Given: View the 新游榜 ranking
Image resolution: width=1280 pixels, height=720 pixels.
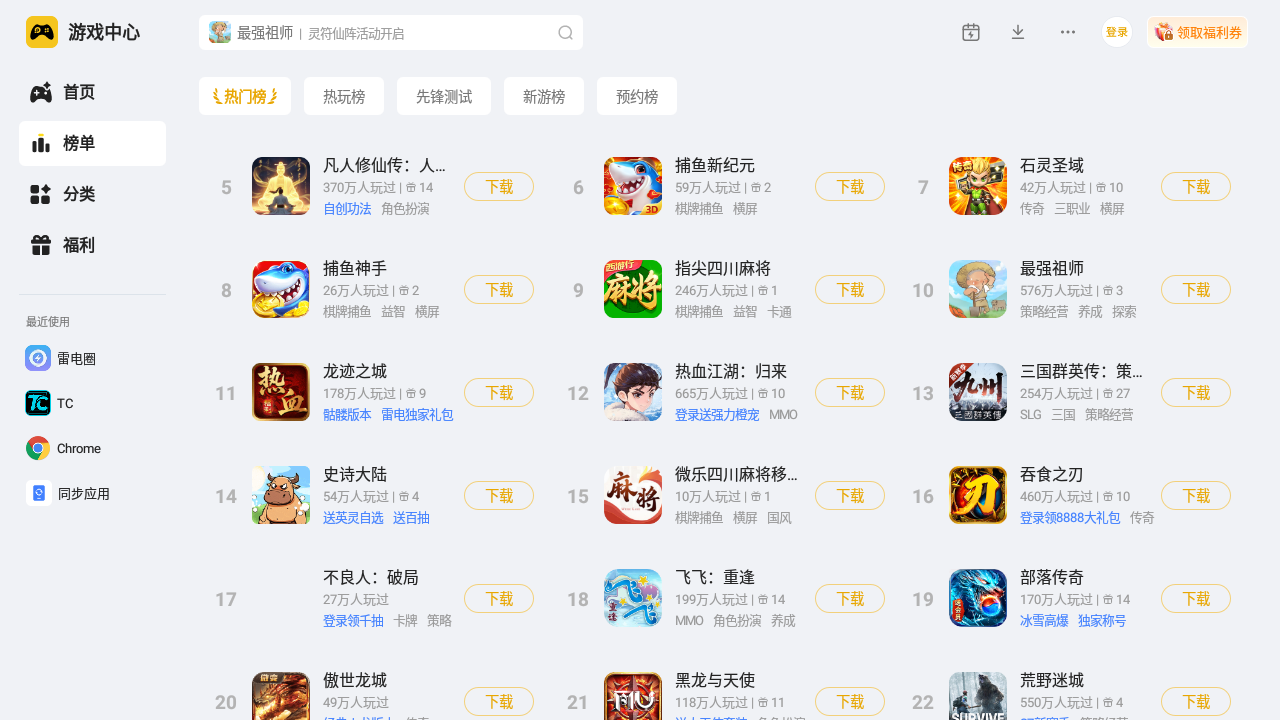Looking at the screenshot, I should coord(544,97).
